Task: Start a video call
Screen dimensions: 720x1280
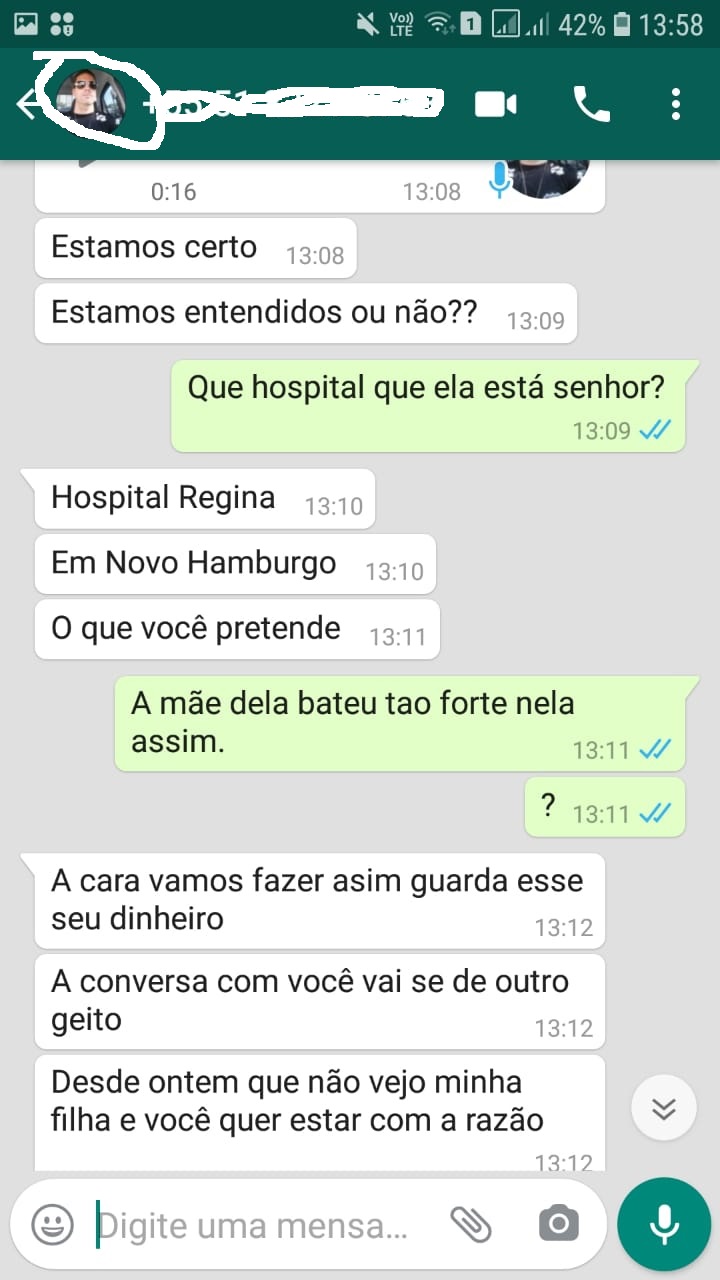Action: click(496, 104)
